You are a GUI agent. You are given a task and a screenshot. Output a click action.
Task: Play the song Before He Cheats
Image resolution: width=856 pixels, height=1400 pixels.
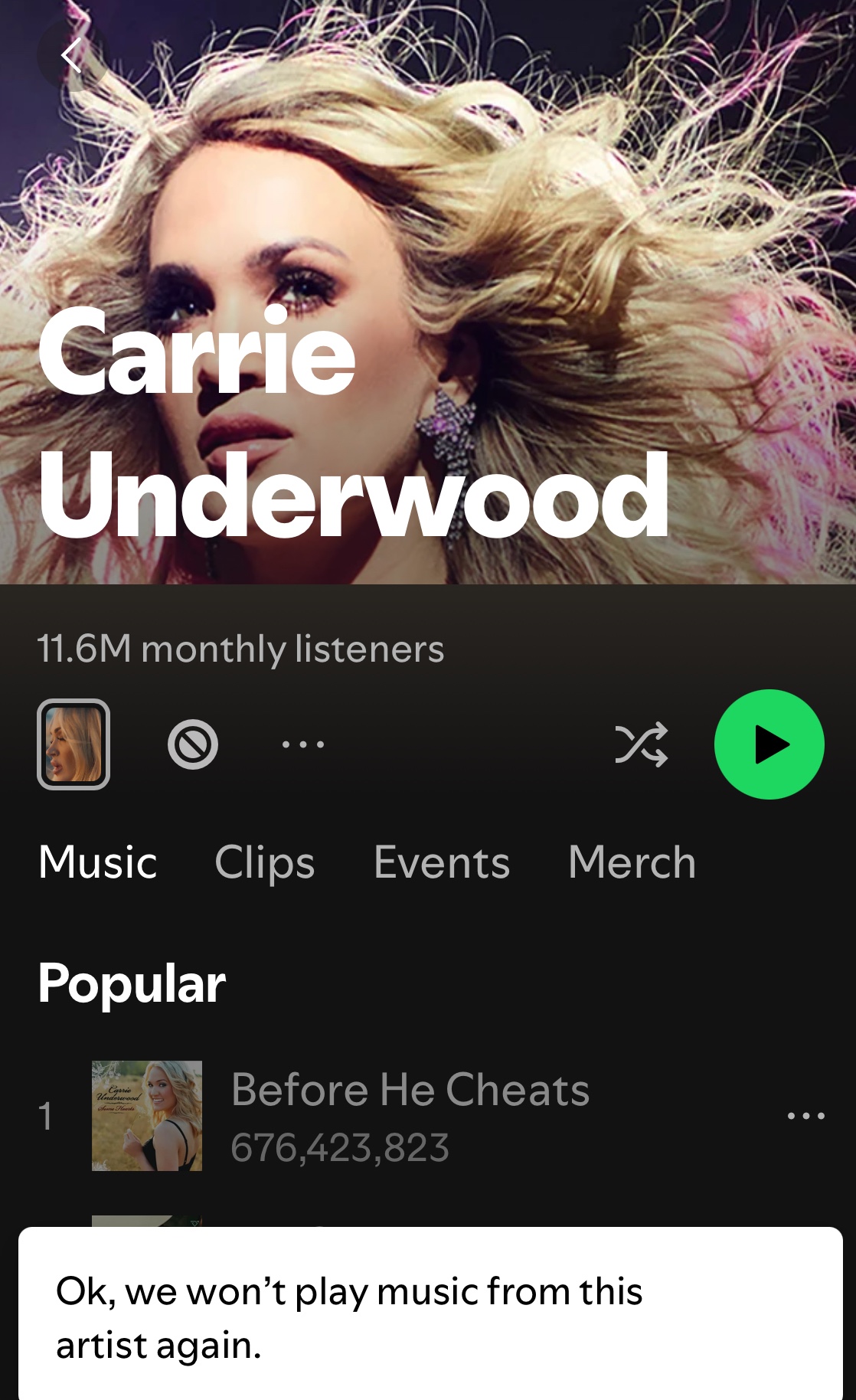tap(410, 1090)
